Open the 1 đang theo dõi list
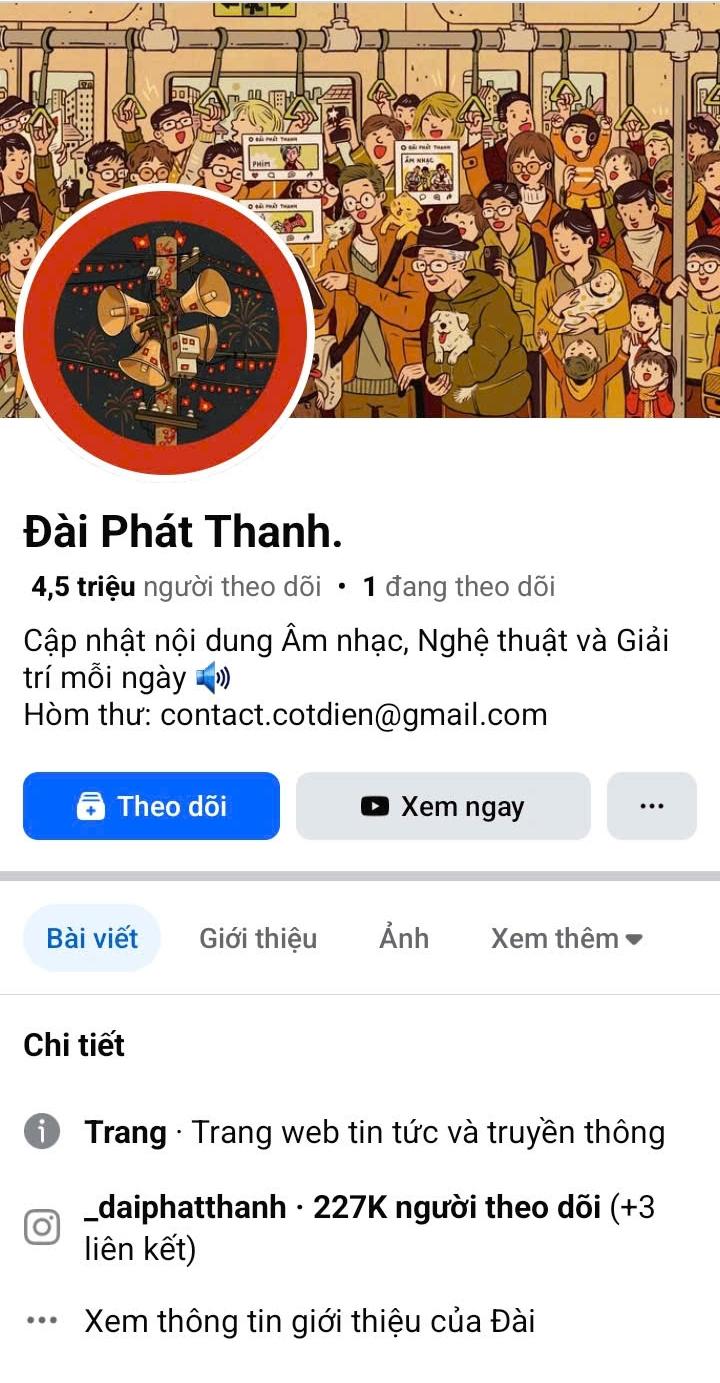Image resolution: width=720 pixels, height=1383 pixels. click(x=458, y=587)
